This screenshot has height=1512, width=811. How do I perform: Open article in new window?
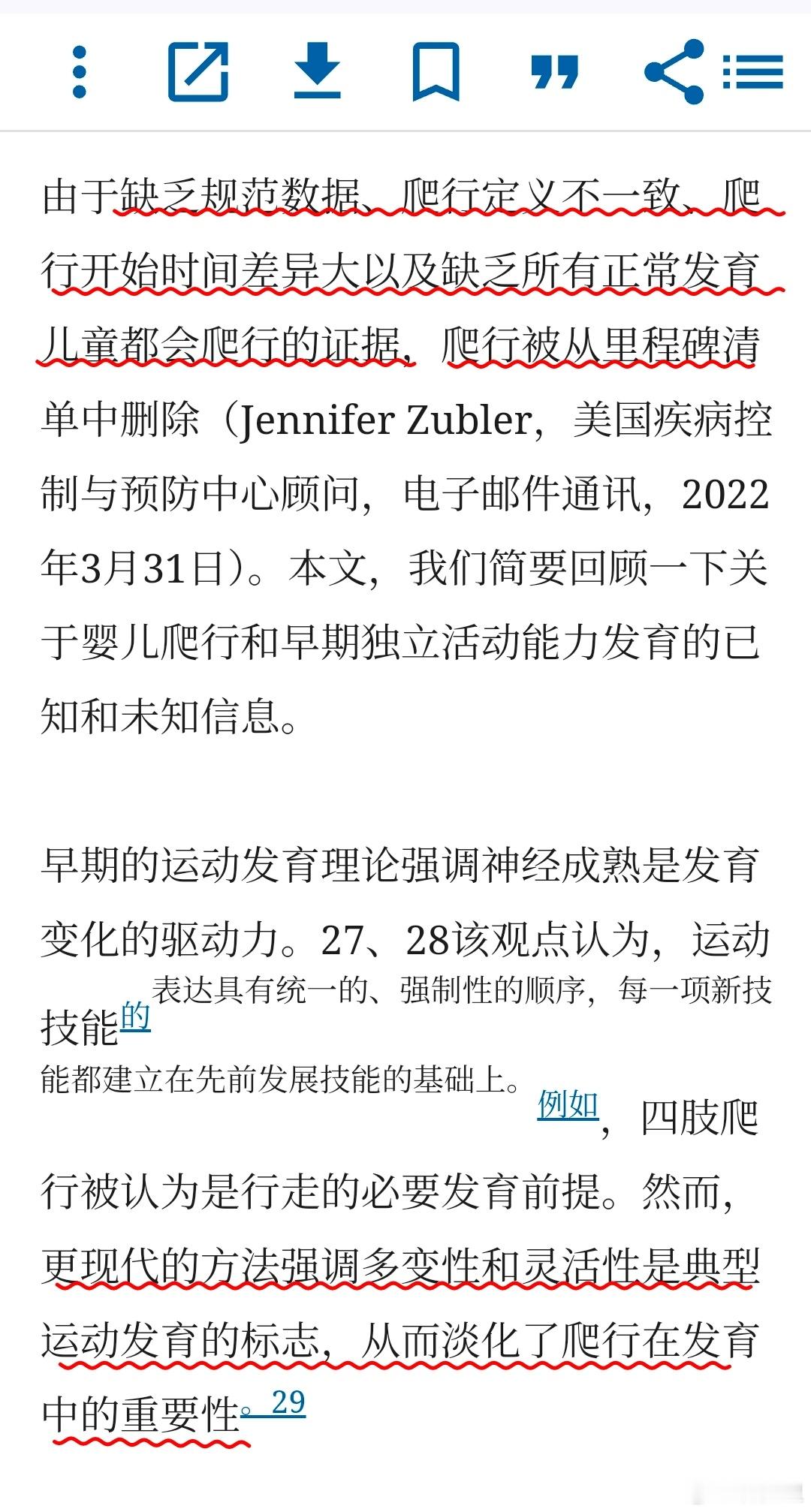pyautogui.click(x=197, y=72)
